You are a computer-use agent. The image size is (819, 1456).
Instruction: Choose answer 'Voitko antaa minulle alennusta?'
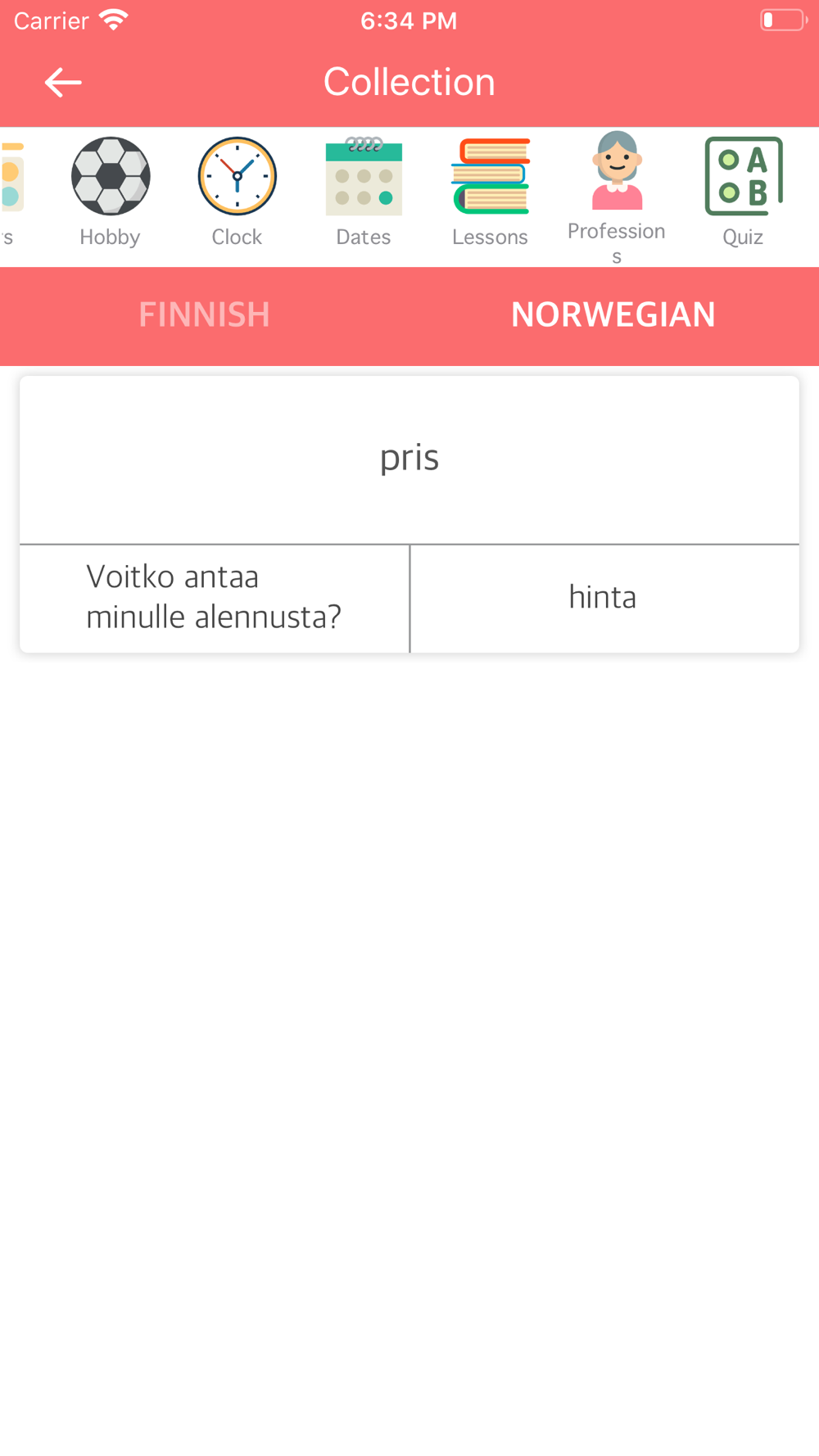215,598
